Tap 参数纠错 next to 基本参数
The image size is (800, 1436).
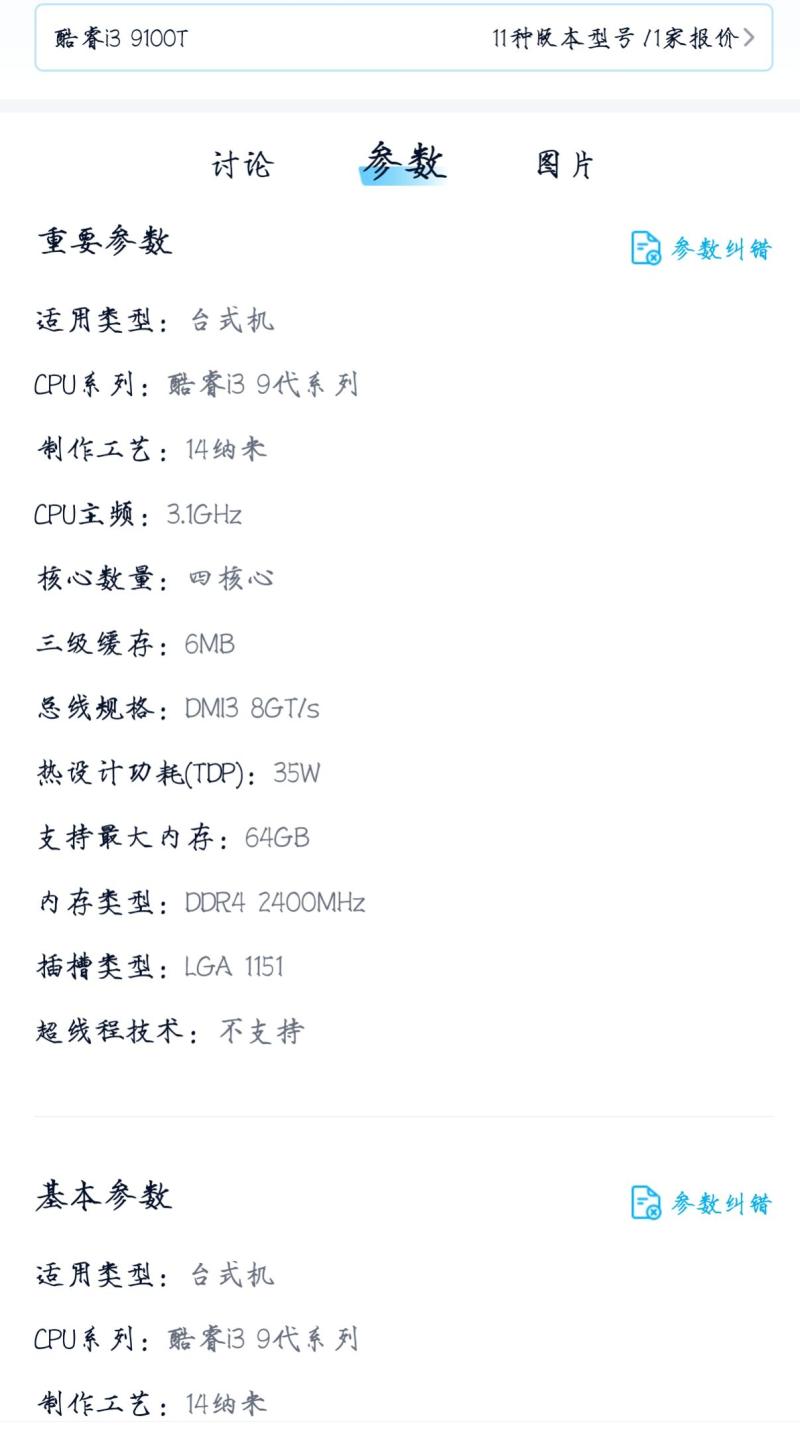pos(701,1203)
